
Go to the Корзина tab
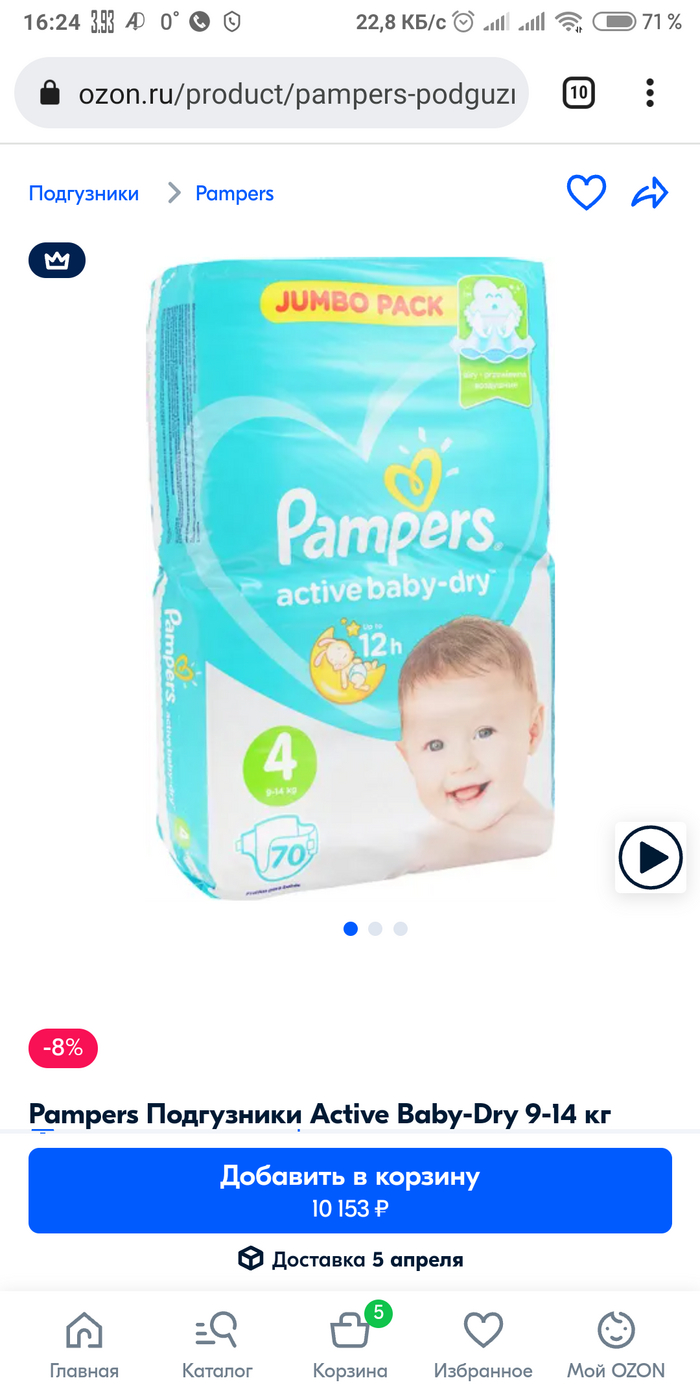pyautogui.click(x=350, y=1345)
